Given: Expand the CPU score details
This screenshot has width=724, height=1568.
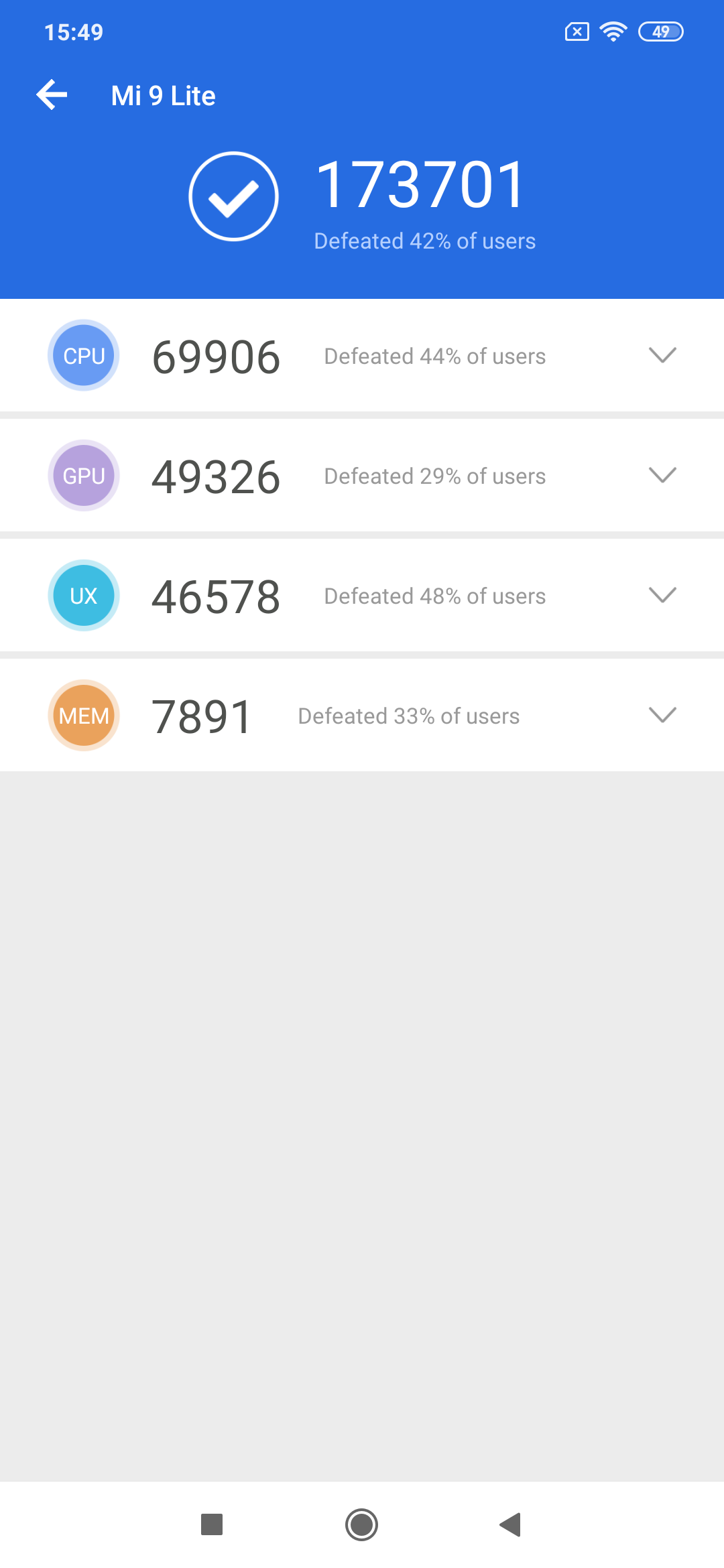Looking at the screenshot, I should tap(662, 355).
